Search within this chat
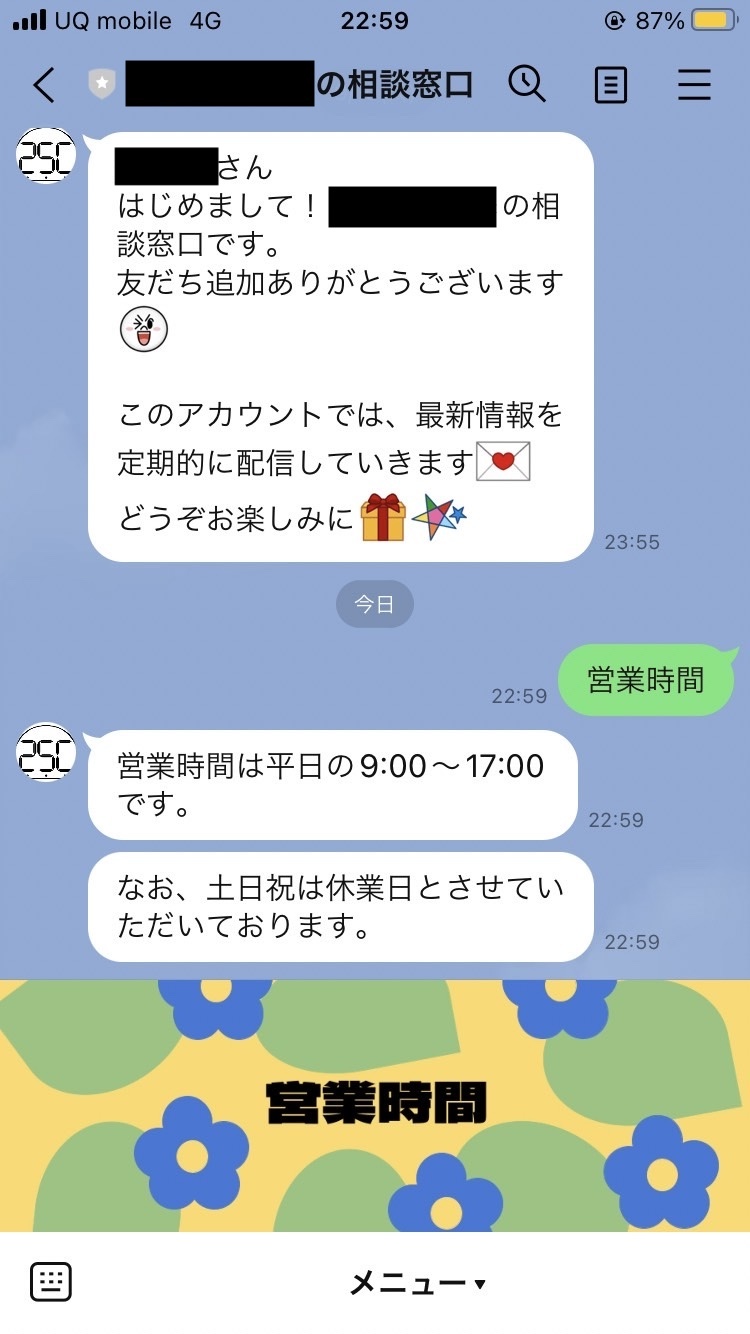Image resolution: width=750 pixels, height=1334 pixels. pyautogui.click(x=527, y=85)
